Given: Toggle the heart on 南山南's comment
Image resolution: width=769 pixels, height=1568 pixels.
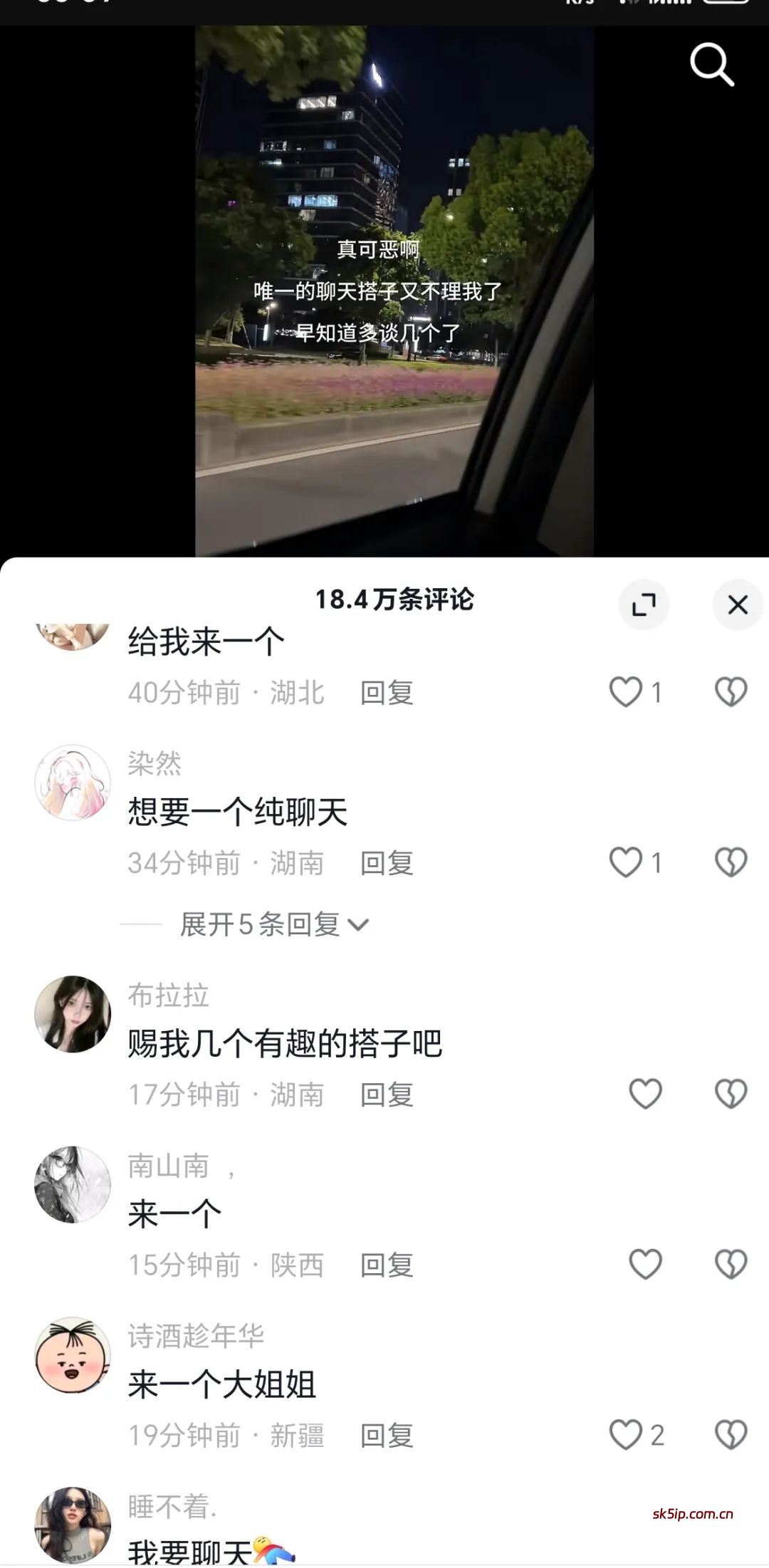Looking at the screenshot, I should click(x=645, y=1265).
